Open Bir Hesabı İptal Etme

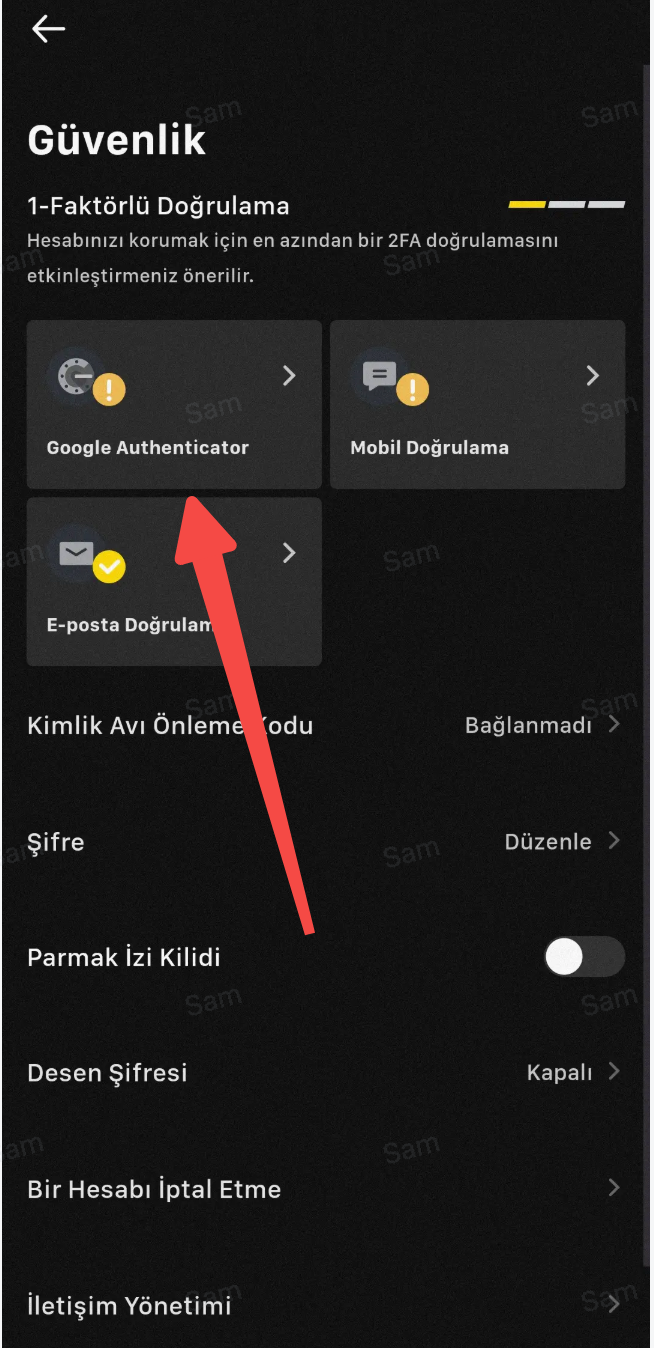point(325,1189)
